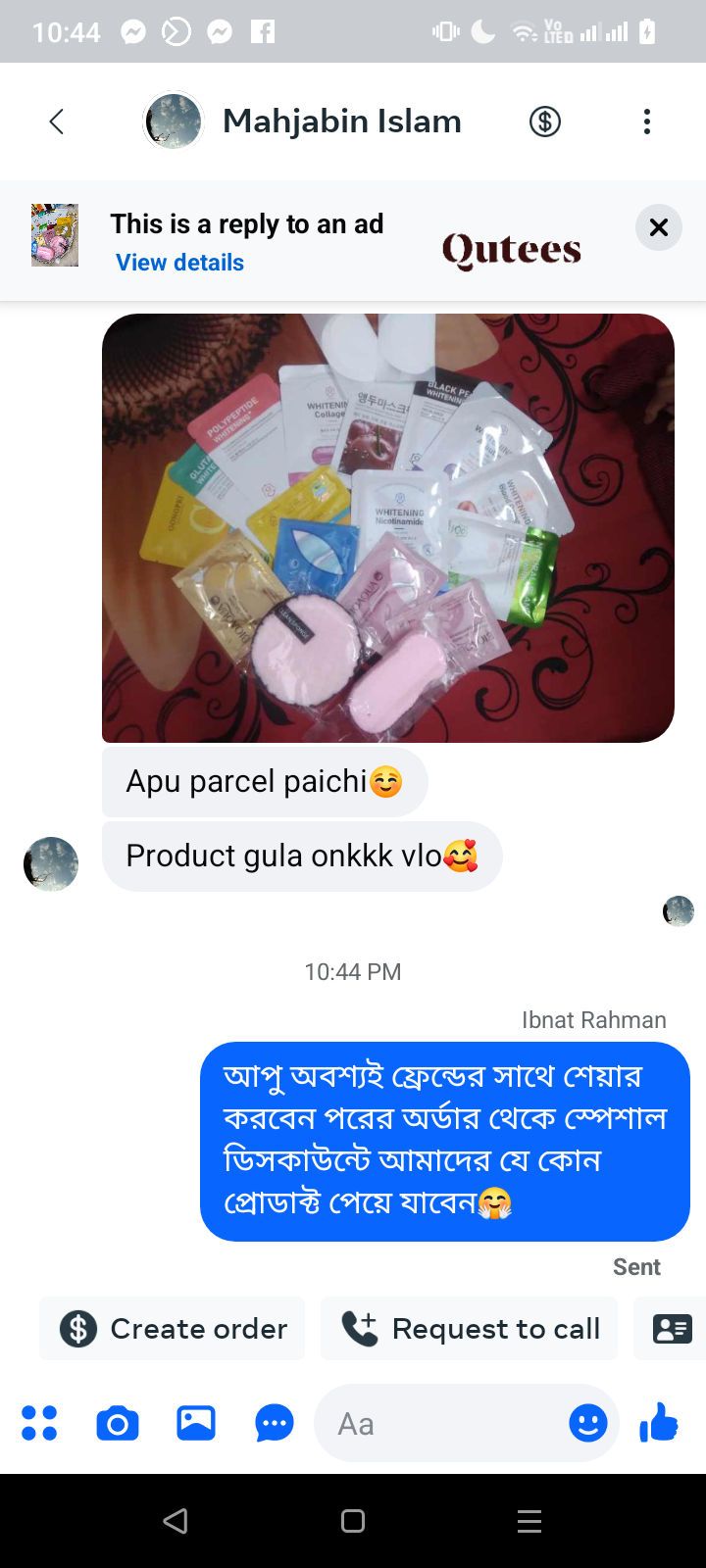Go back from the Mahjabin Islam chat
Screen dimensions: 706x1568
click(56, 122)
